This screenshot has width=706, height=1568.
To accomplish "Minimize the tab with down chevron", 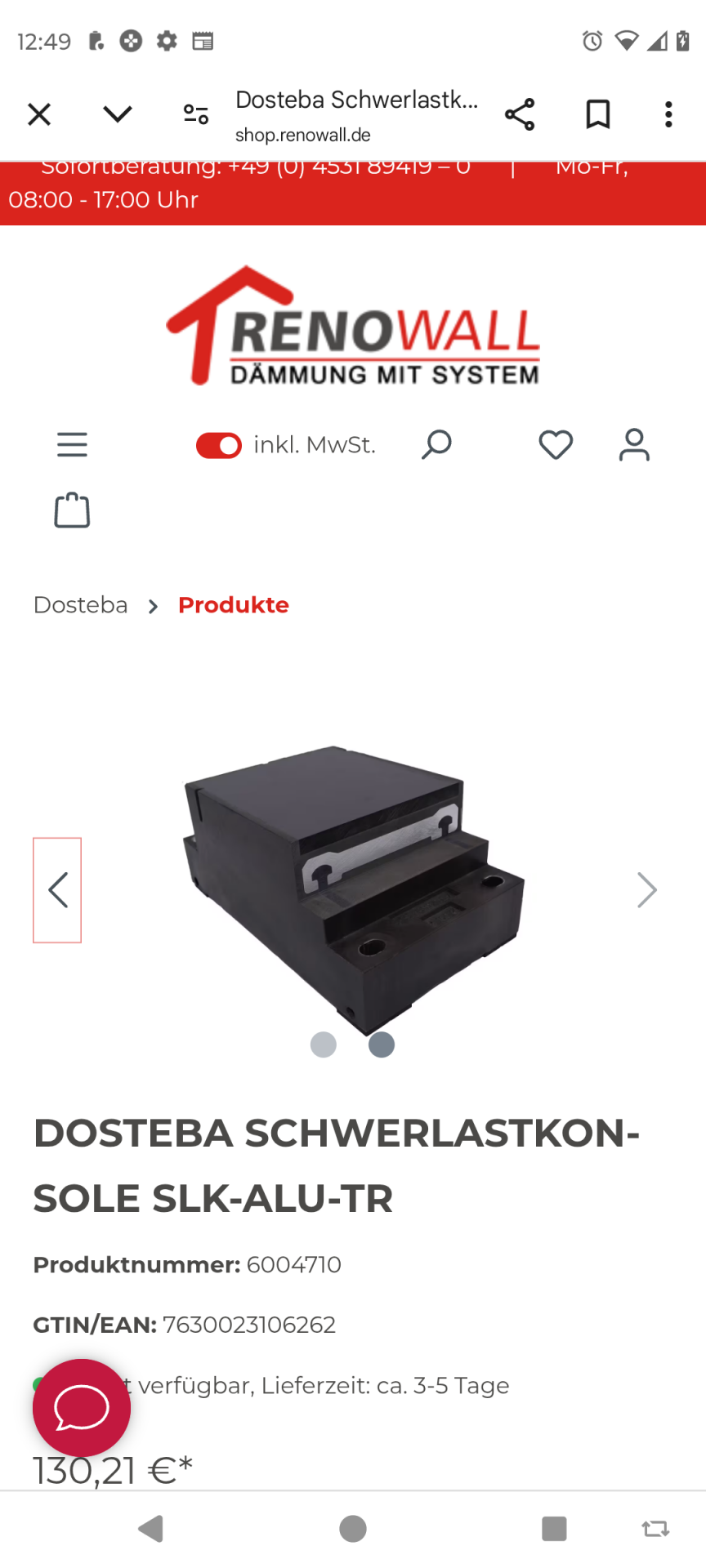I will point(118,114).
